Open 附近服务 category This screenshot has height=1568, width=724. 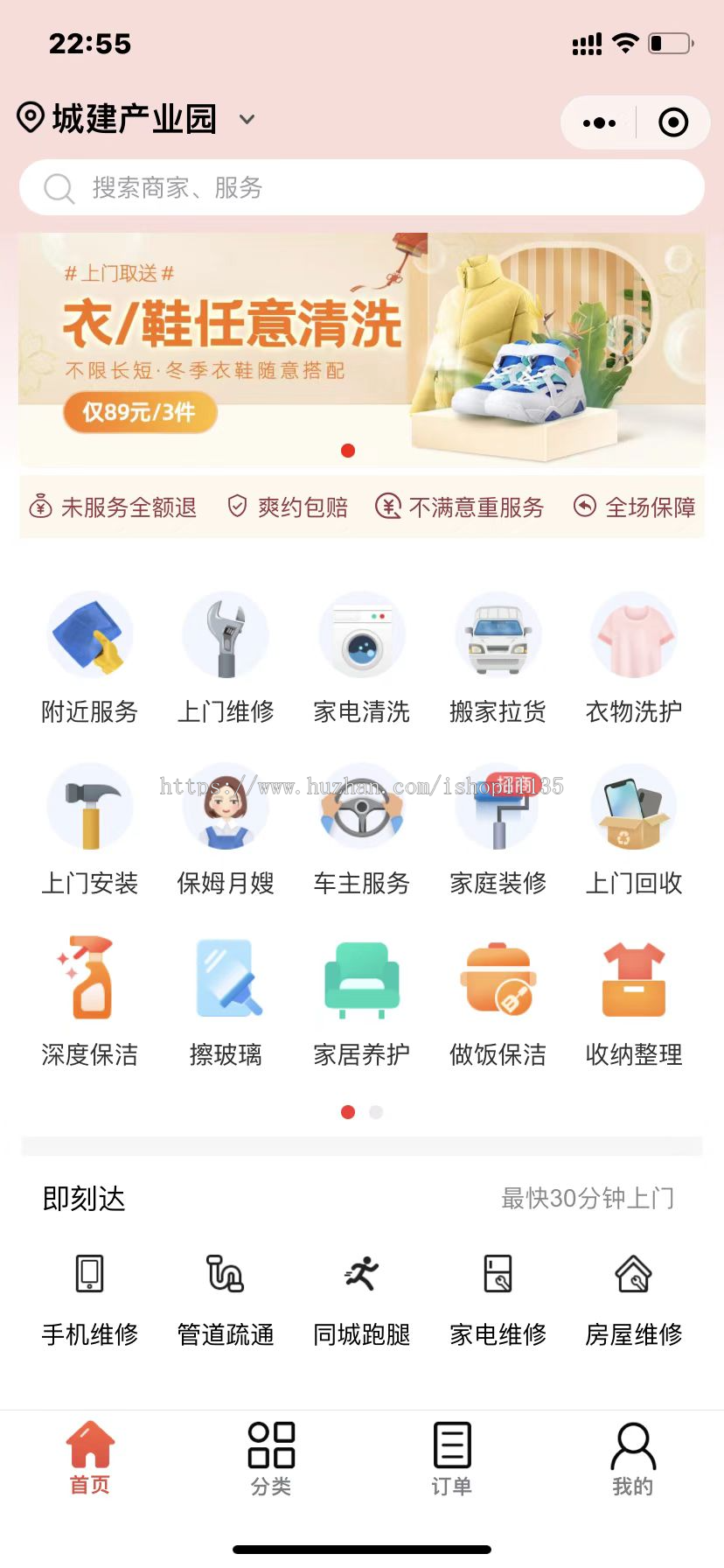click(90, 658)
